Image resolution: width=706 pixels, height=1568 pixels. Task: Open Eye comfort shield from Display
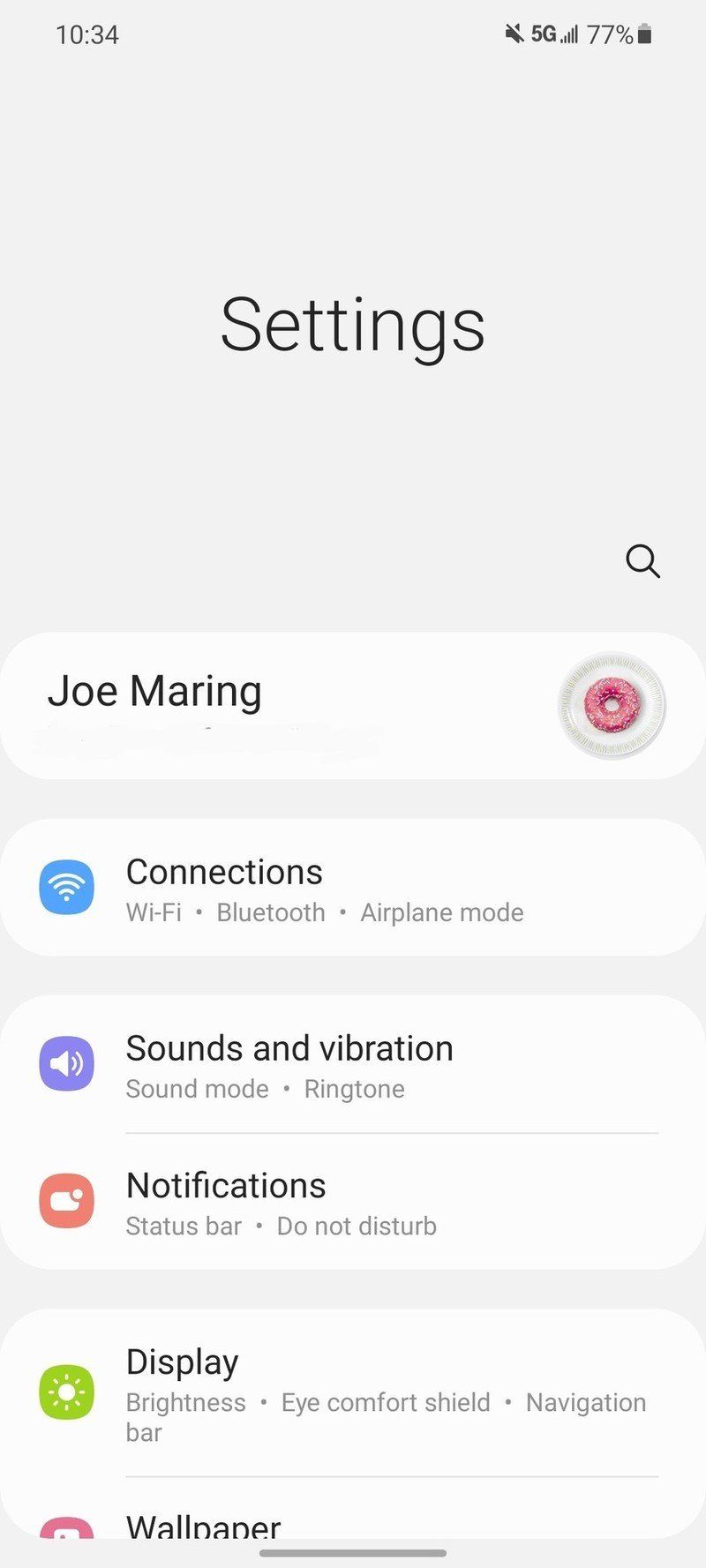click(385, 1402)
